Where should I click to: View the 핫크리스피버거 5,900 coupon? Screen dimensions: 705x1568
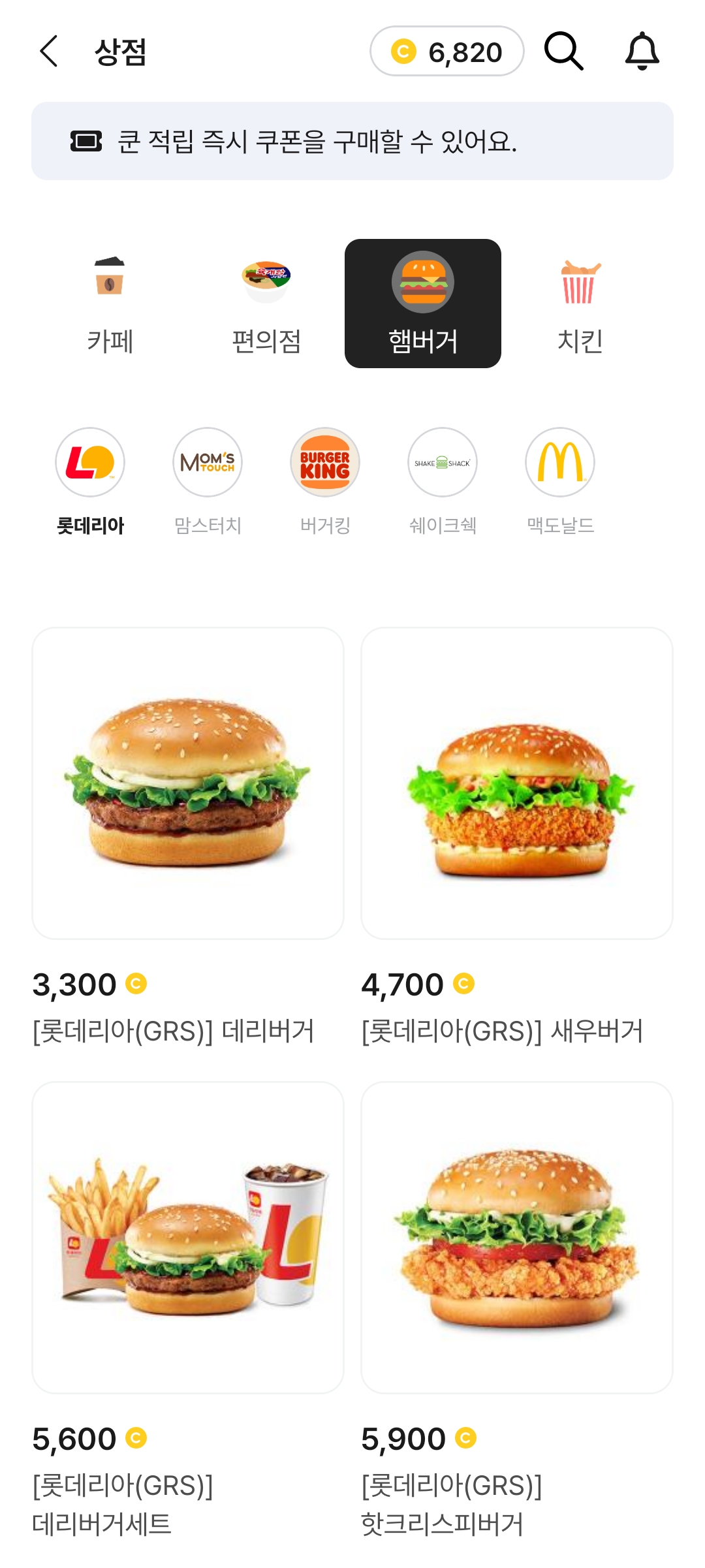(x=517, y=1237)
